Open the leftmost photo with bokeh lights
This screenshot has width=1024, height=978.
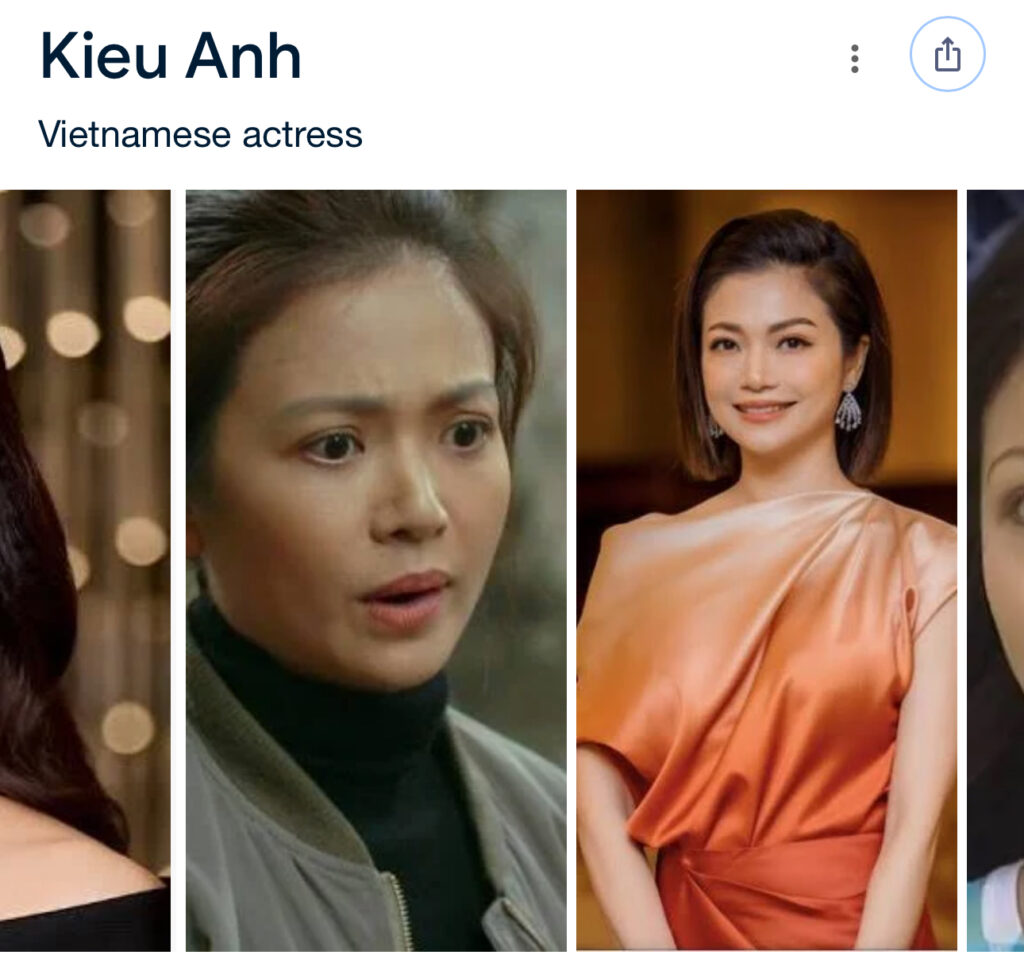click(x=85, y=570)
